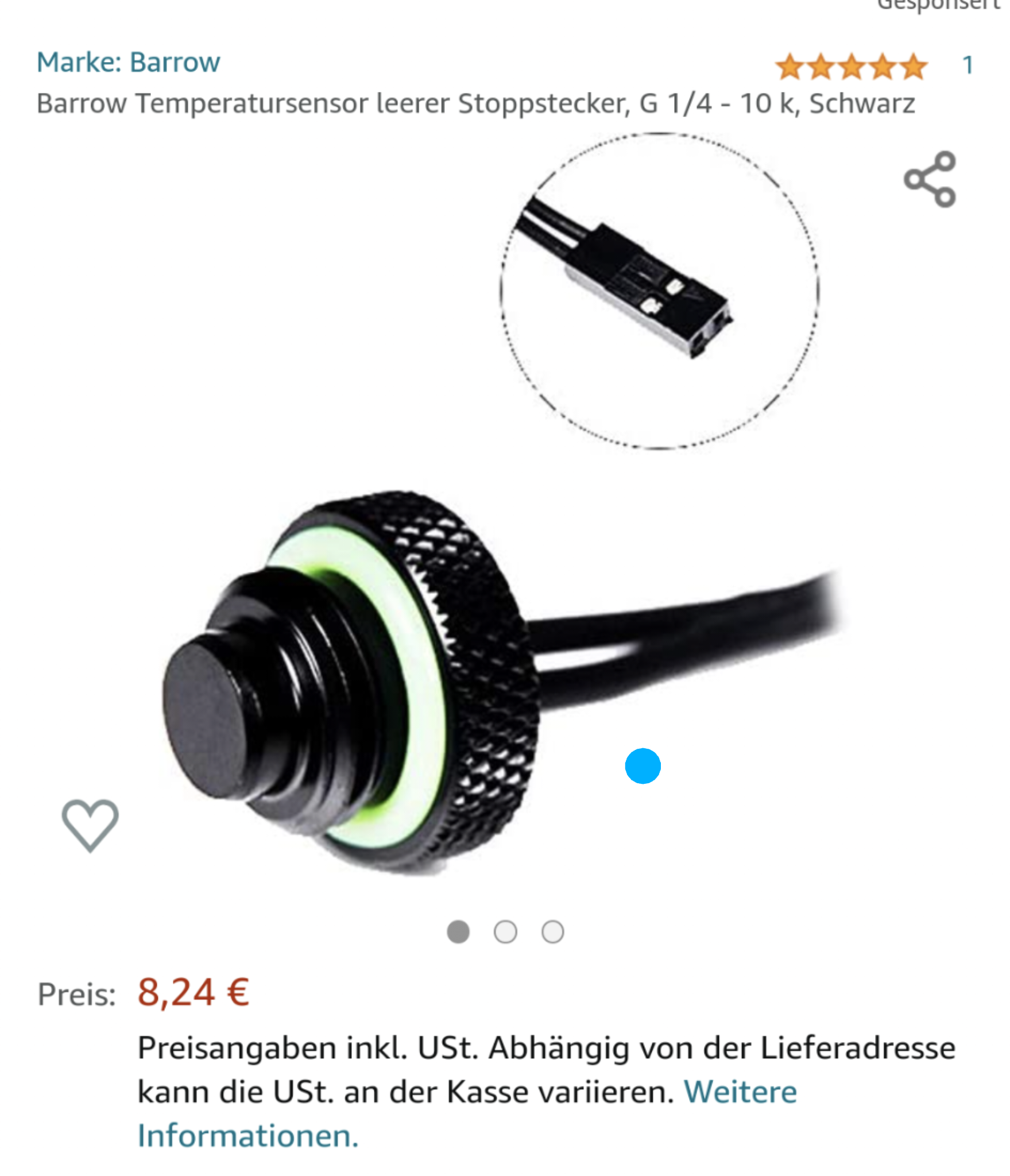Add product to wishlist with heart icon
Viewport: 1010px width, 1176px height.
pyautogui.click(x=90, y=825)
